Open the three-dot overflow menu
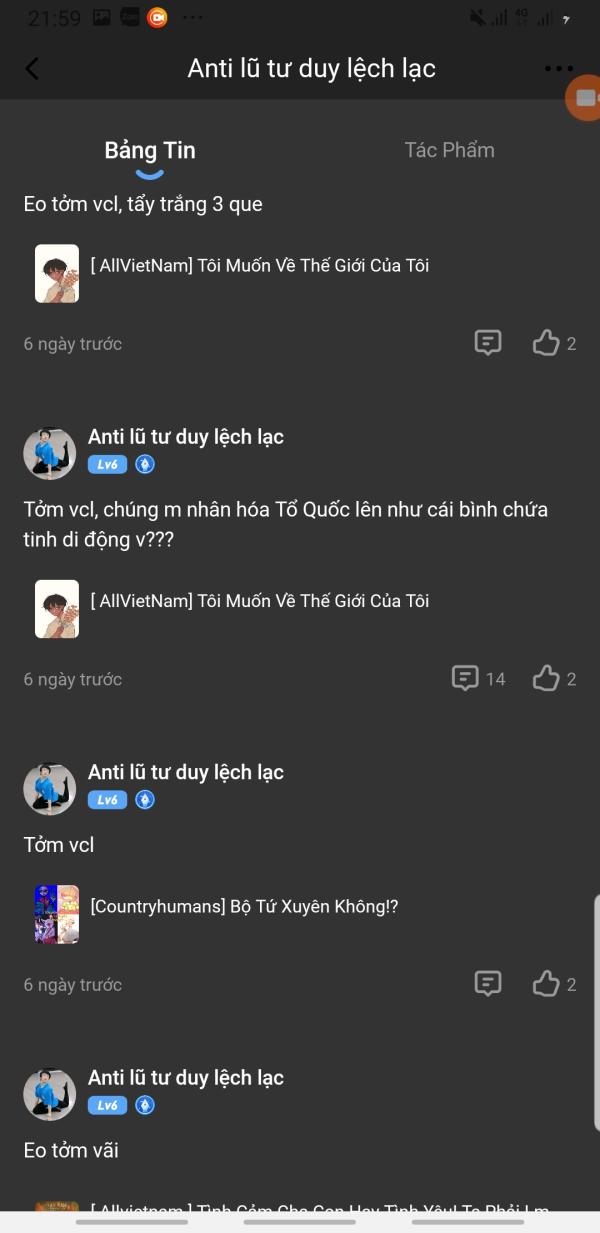600x1233 pixels. (x=559, y=68)
